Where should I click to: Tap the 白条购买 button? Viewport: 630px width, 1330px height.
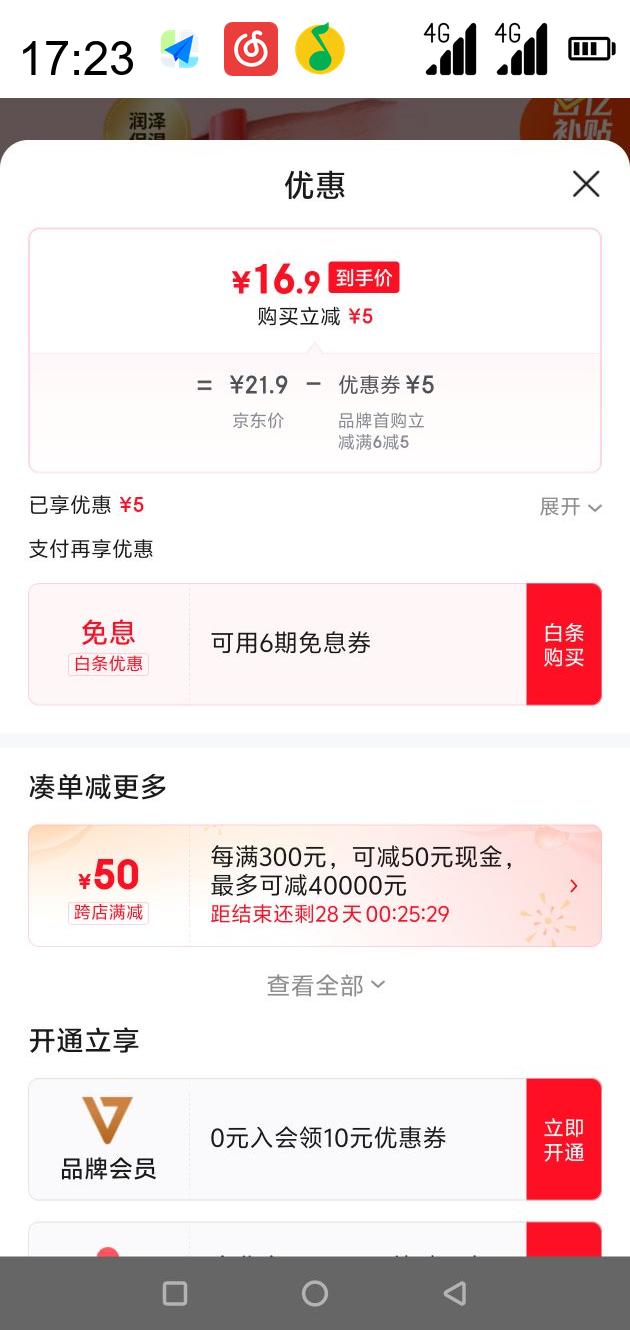tap(564, 645)
